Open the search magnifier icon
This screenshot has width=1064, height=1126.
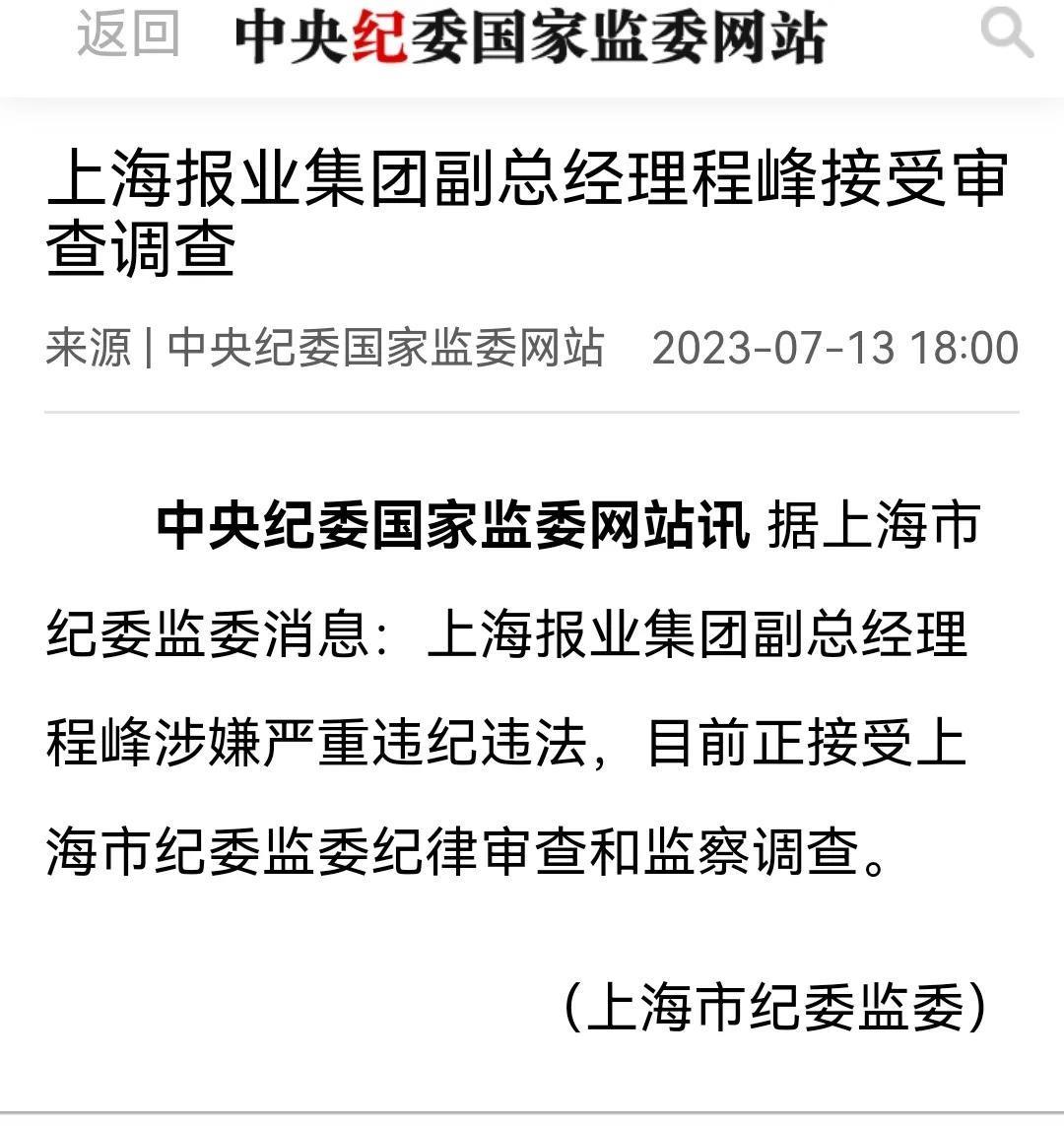pyautogui.click(x=1005, y=33)
